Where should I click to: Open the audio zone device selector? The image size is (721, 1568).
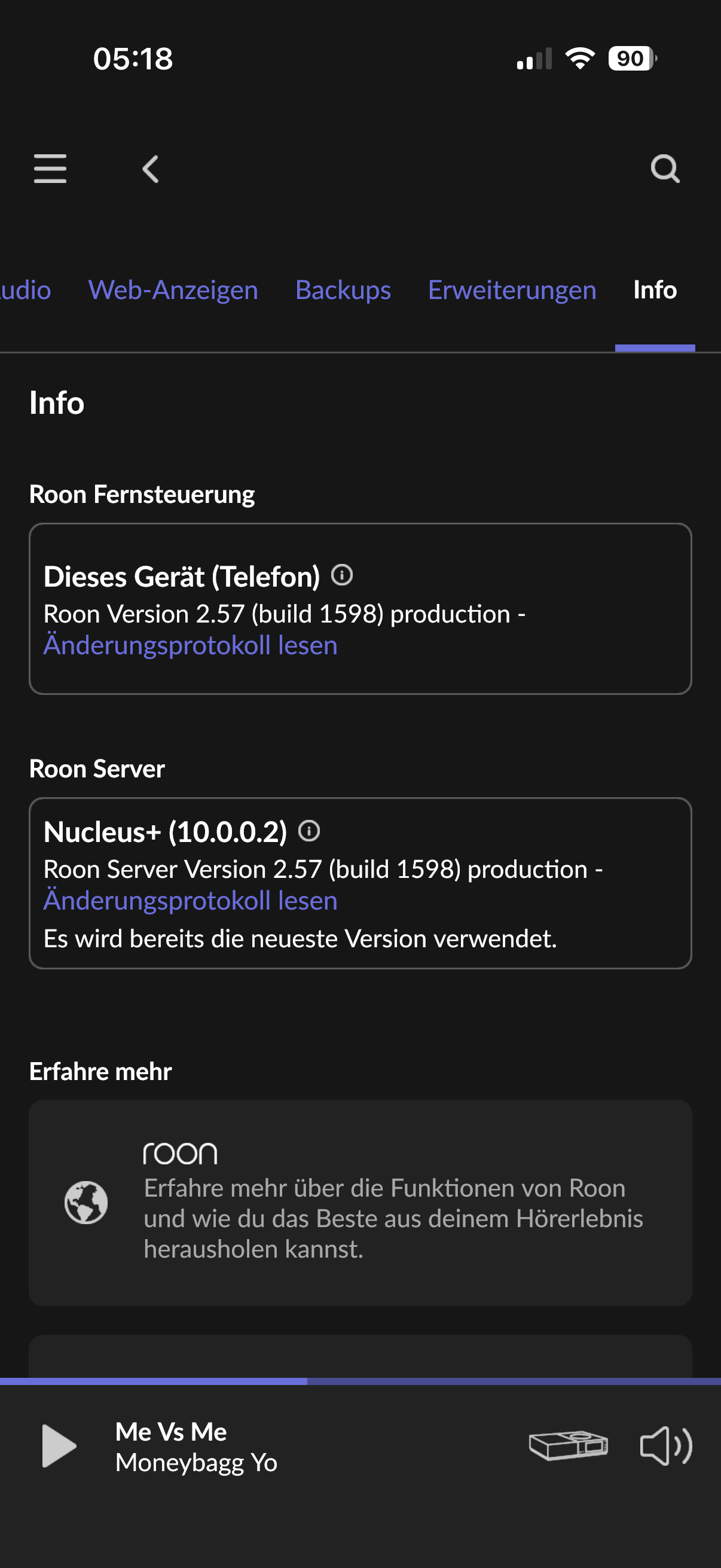point(569,1445)
